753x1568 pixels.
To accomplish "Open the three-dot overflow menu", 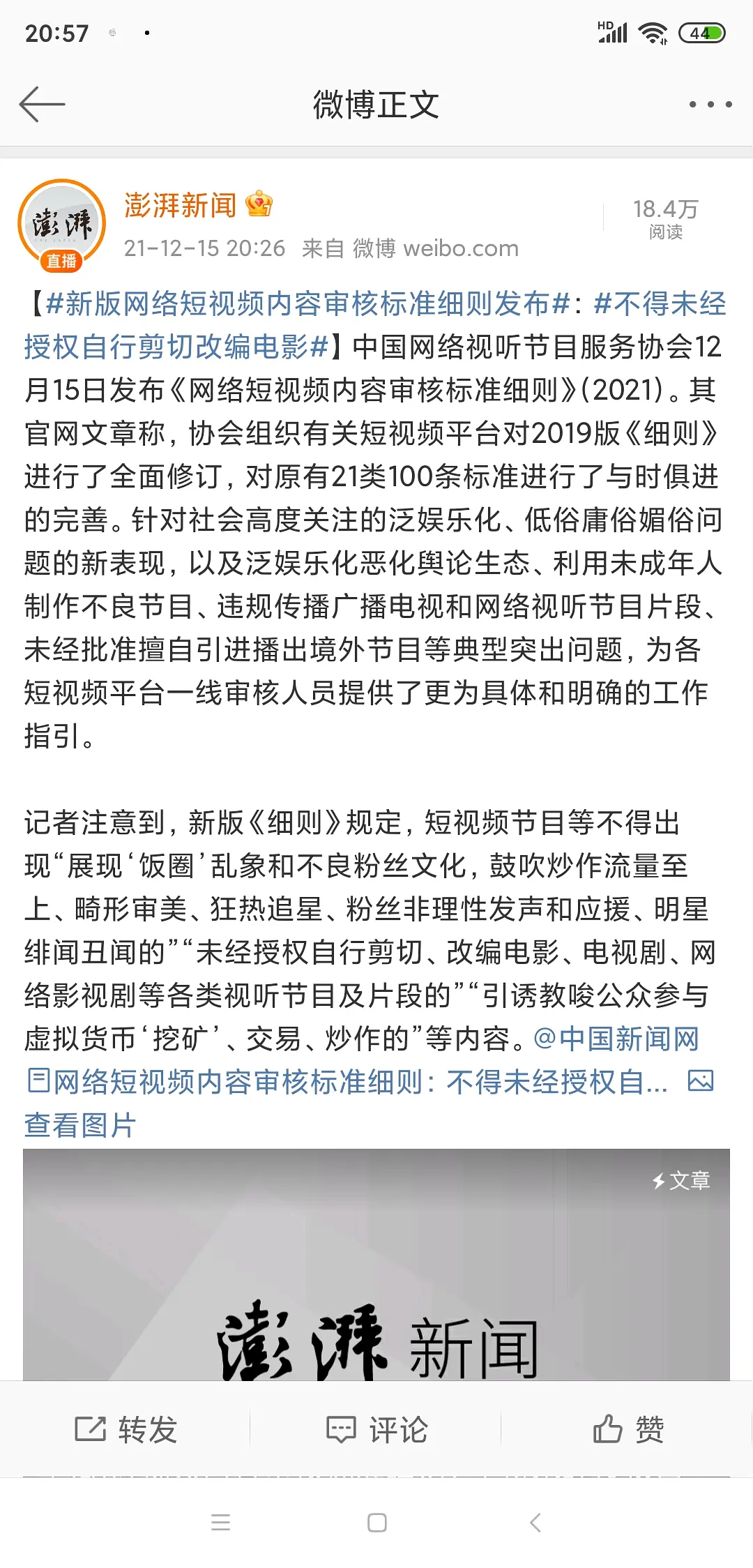I will (710, 105).
